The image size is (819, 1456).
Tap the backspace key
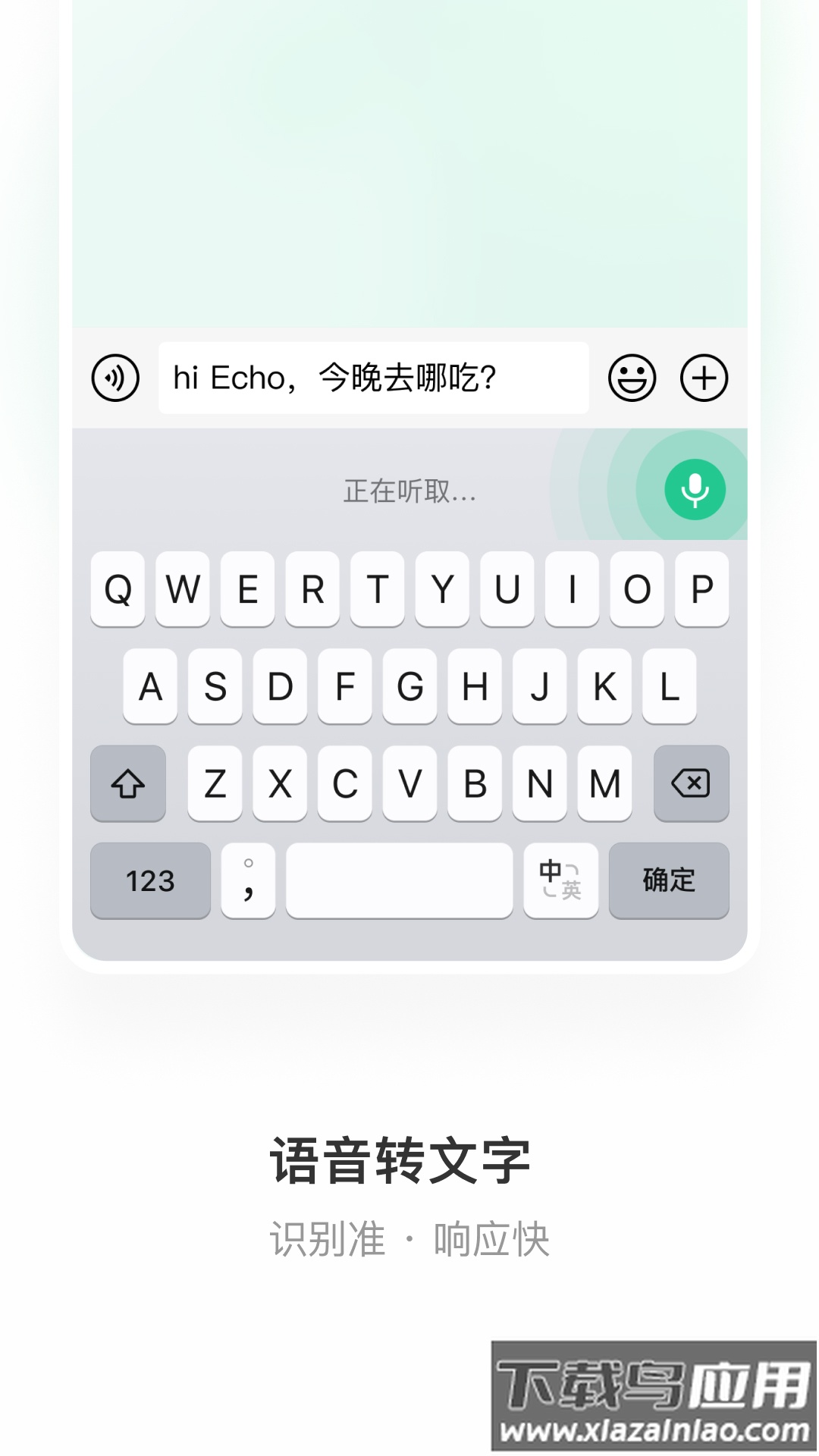click(690, 784)
